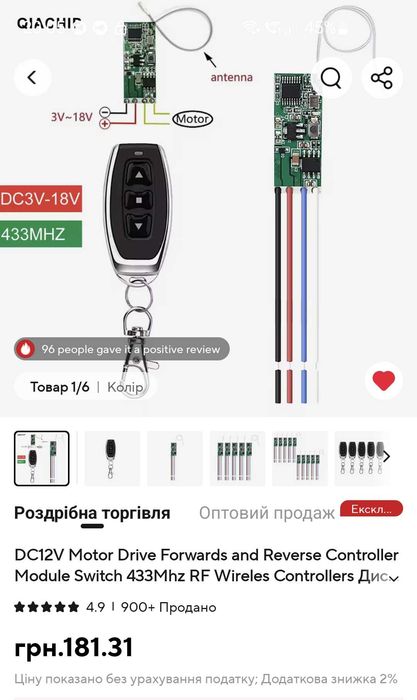Screen dimensions: 417x700
Task: View thumbnail of single receiver board
Action: pos(175,458)
